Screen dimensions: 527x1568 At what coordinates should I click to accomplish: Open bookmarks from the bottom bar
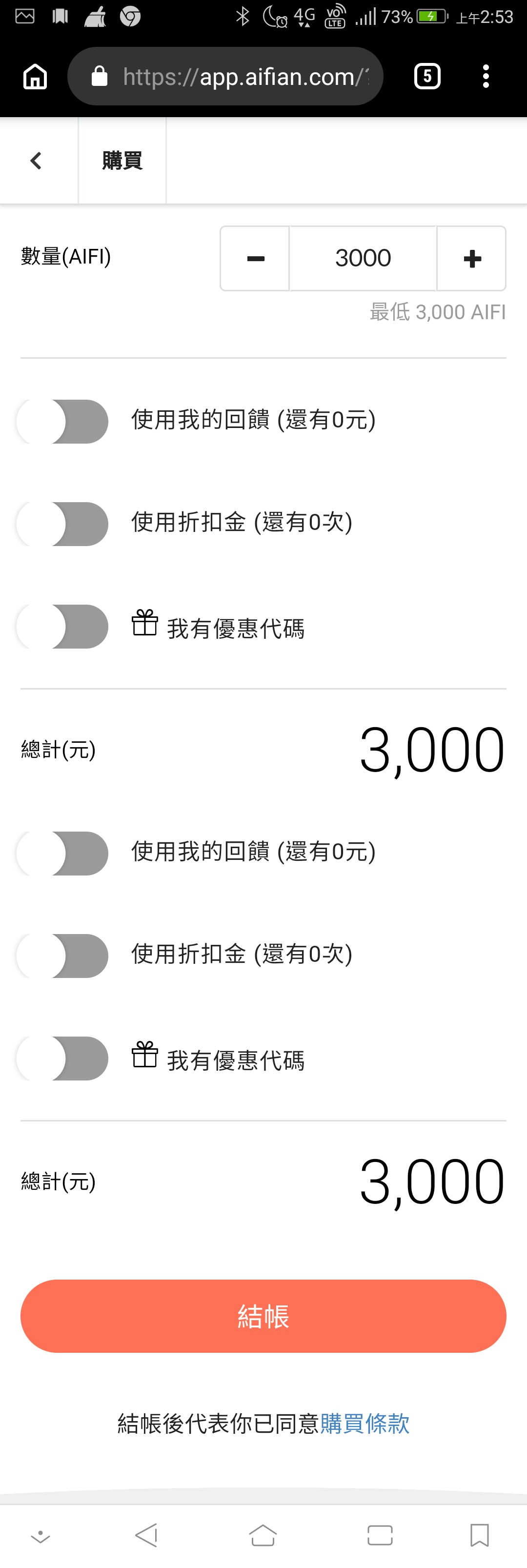coord(479,1534)
